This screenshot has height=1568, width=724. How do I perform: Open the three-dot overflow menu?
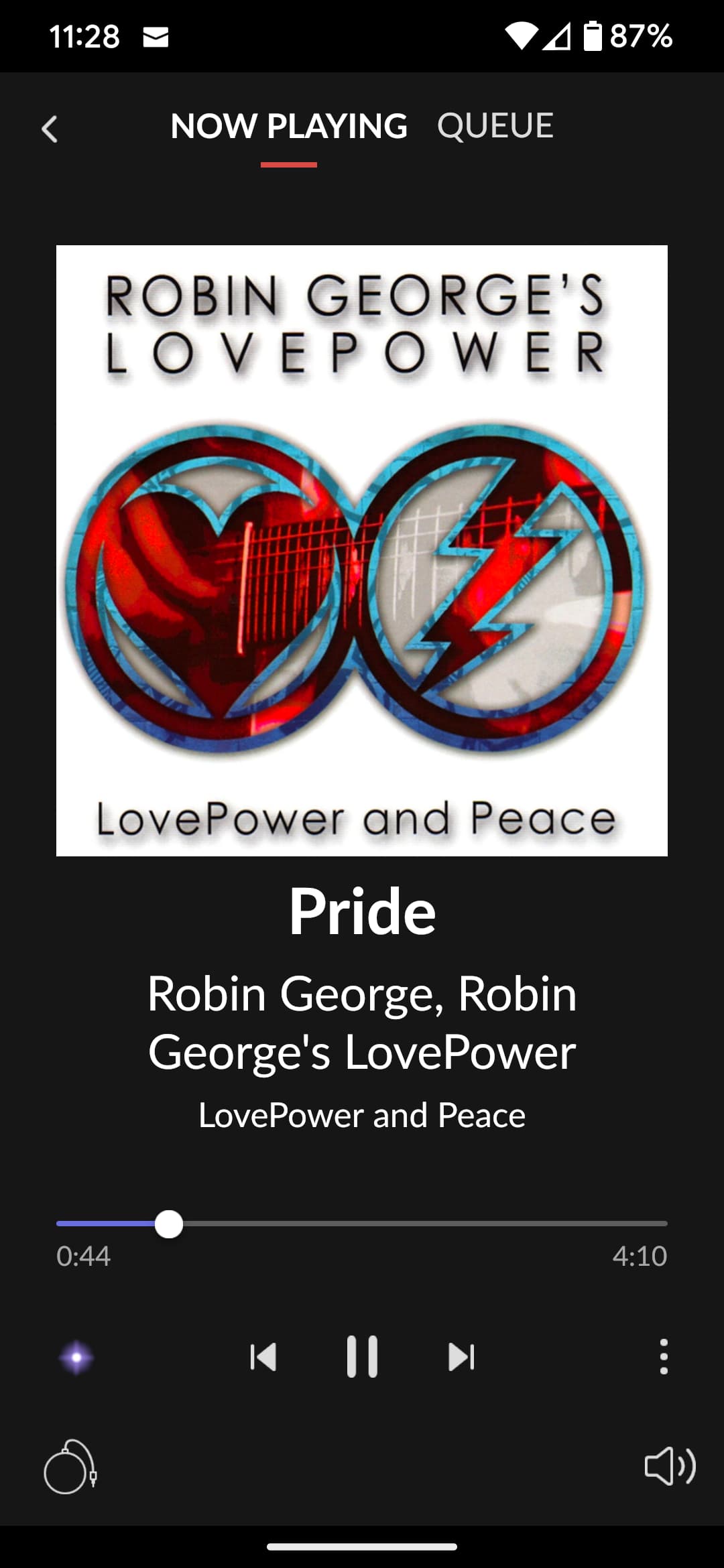664,1357
